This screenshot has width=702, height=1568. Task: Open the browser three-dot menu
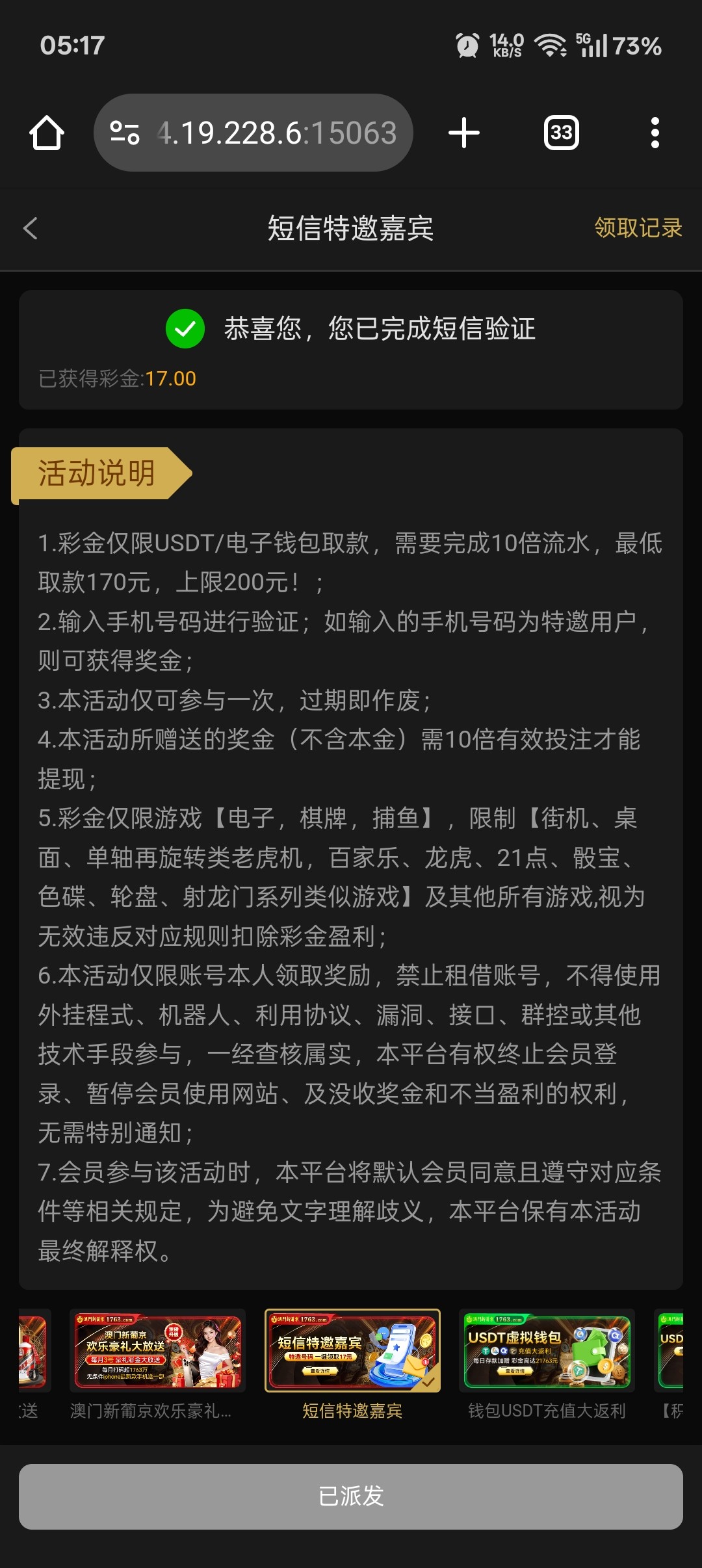tap(655, 133)
